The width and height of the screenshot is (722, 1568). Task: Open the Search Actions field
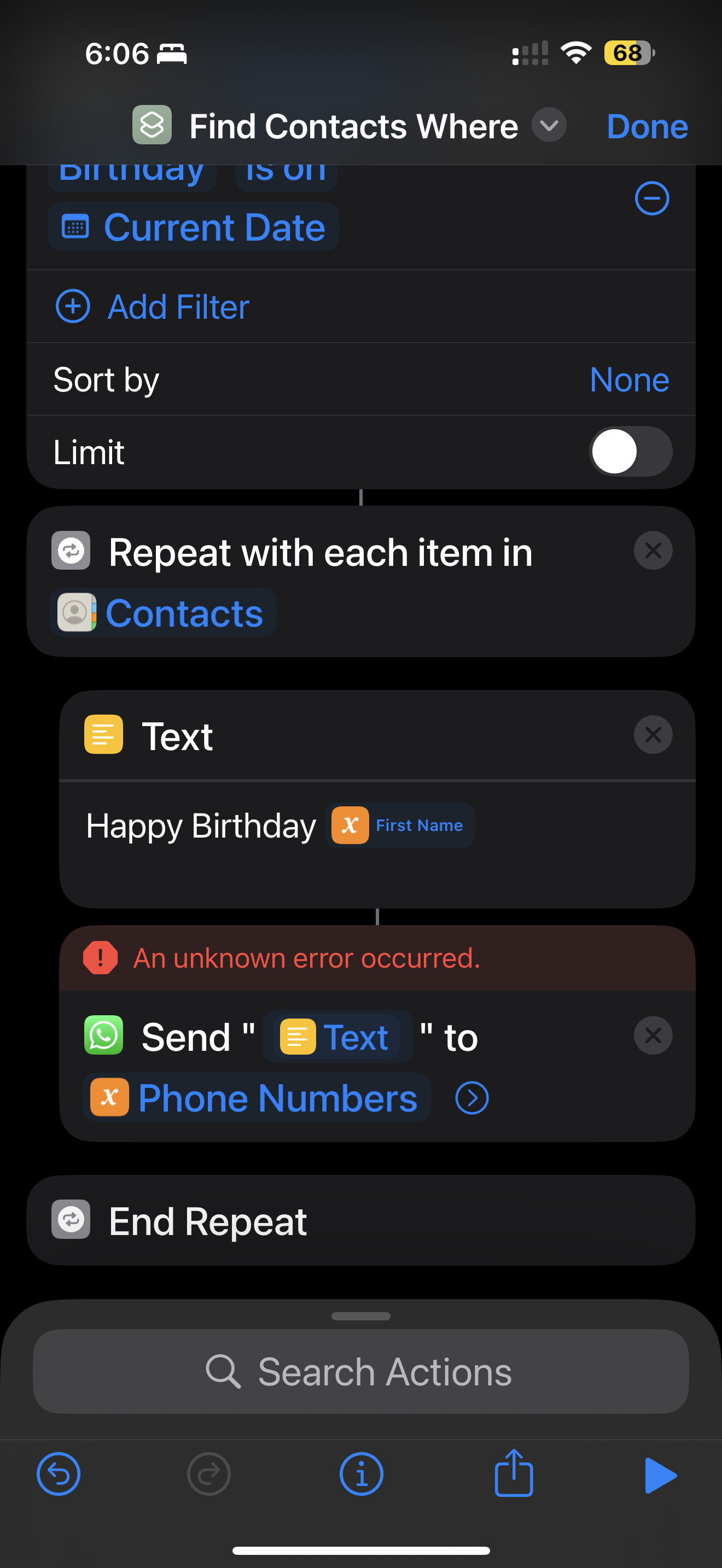pos(360,1371)
